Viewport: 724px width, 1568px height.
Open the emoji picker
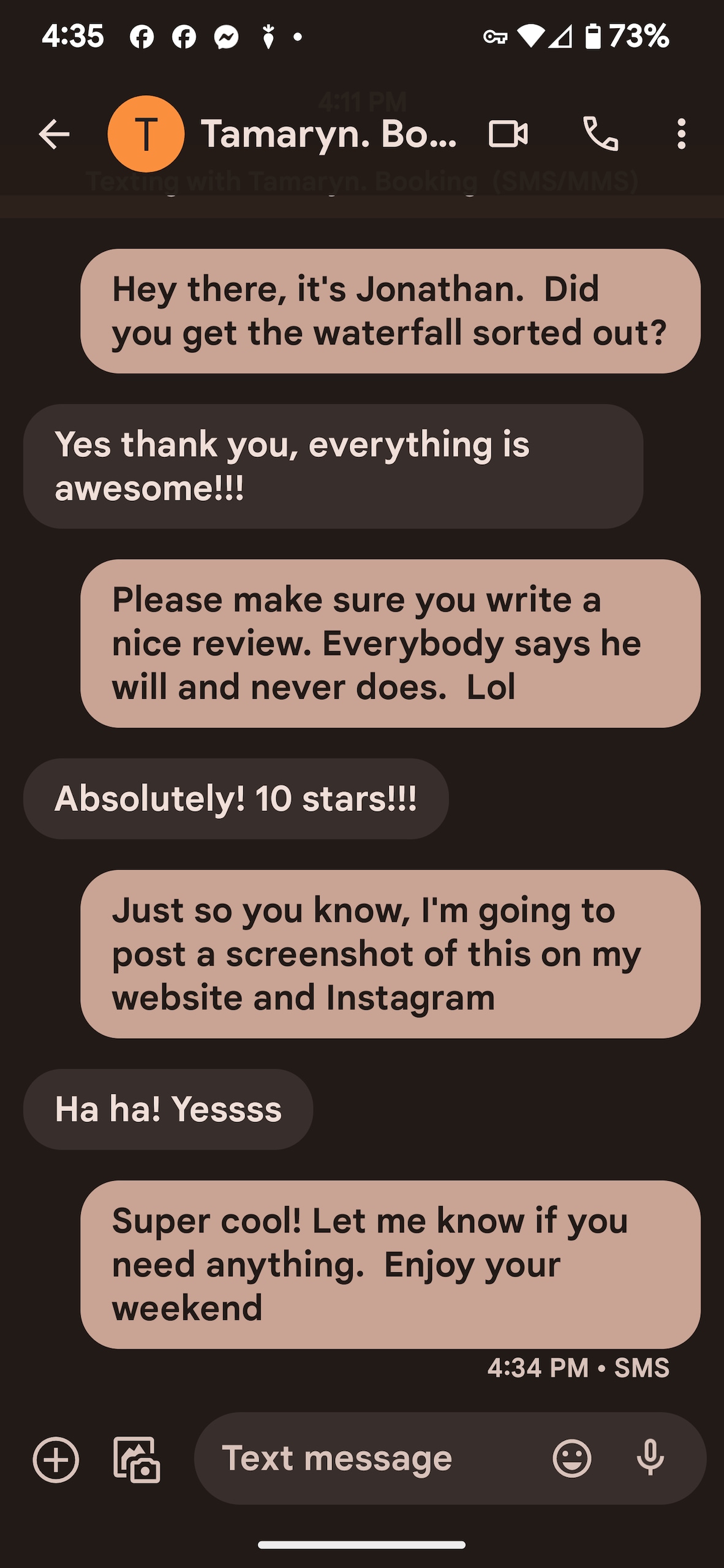pos(571,1458)
